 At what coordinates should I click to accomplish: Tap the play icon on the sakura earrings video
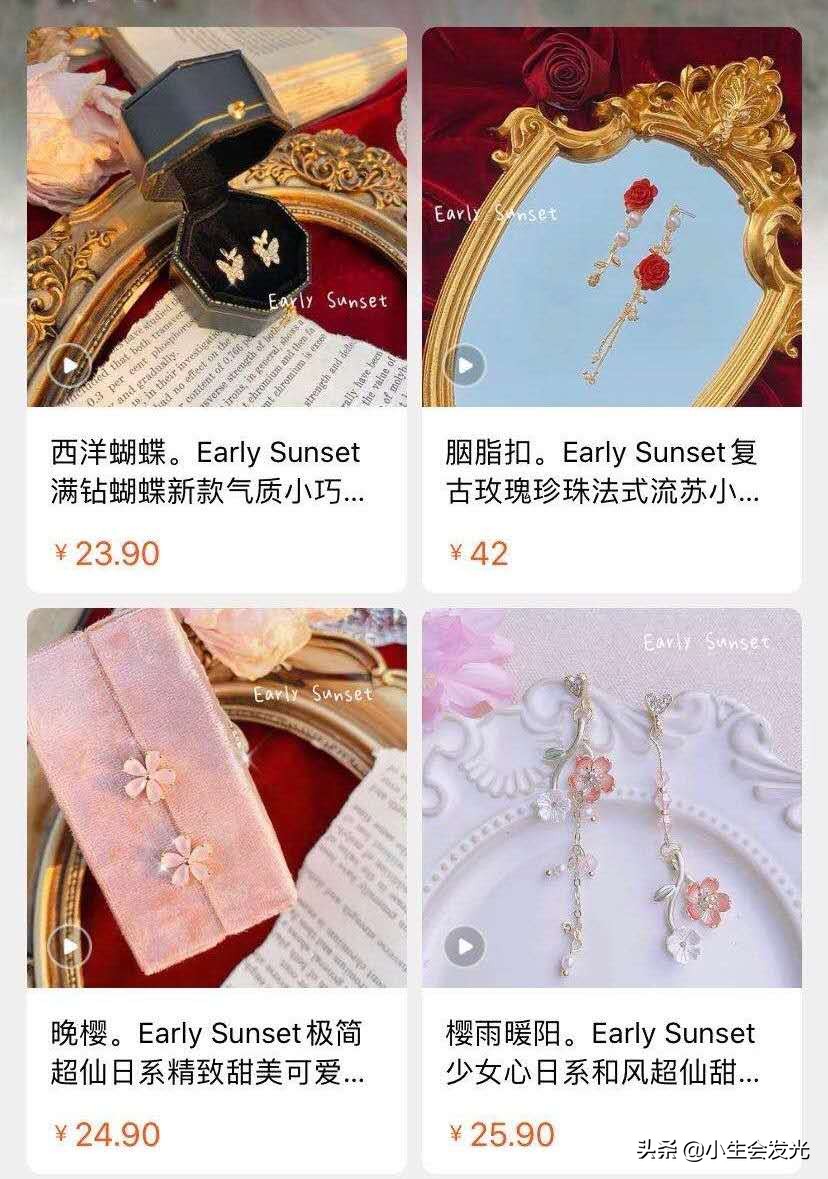[x=462, y=945]
